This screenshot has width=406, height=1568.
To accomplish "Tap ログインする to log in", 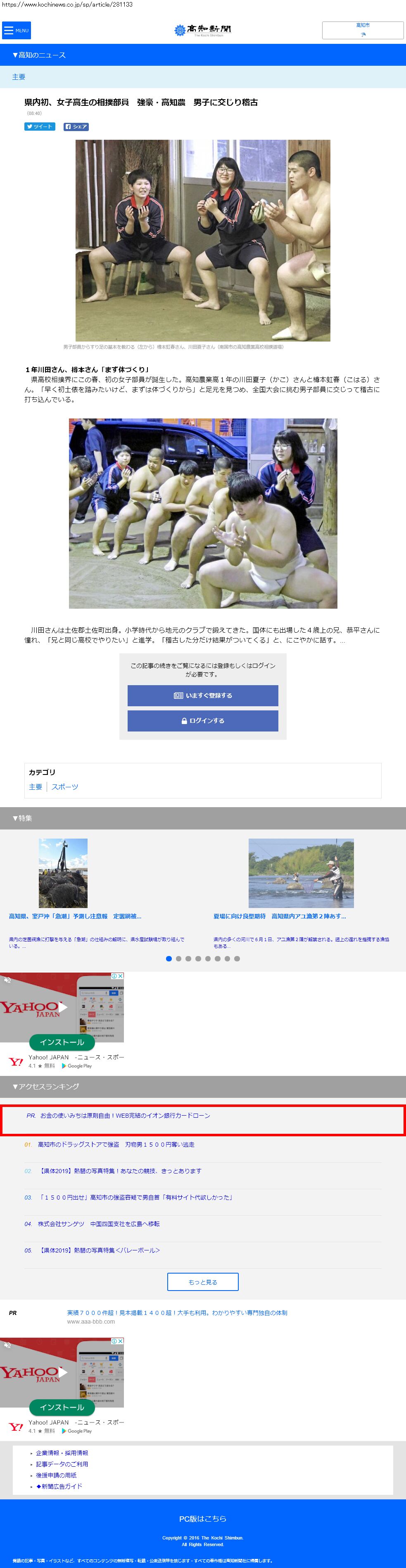I will tap(202, 721).
